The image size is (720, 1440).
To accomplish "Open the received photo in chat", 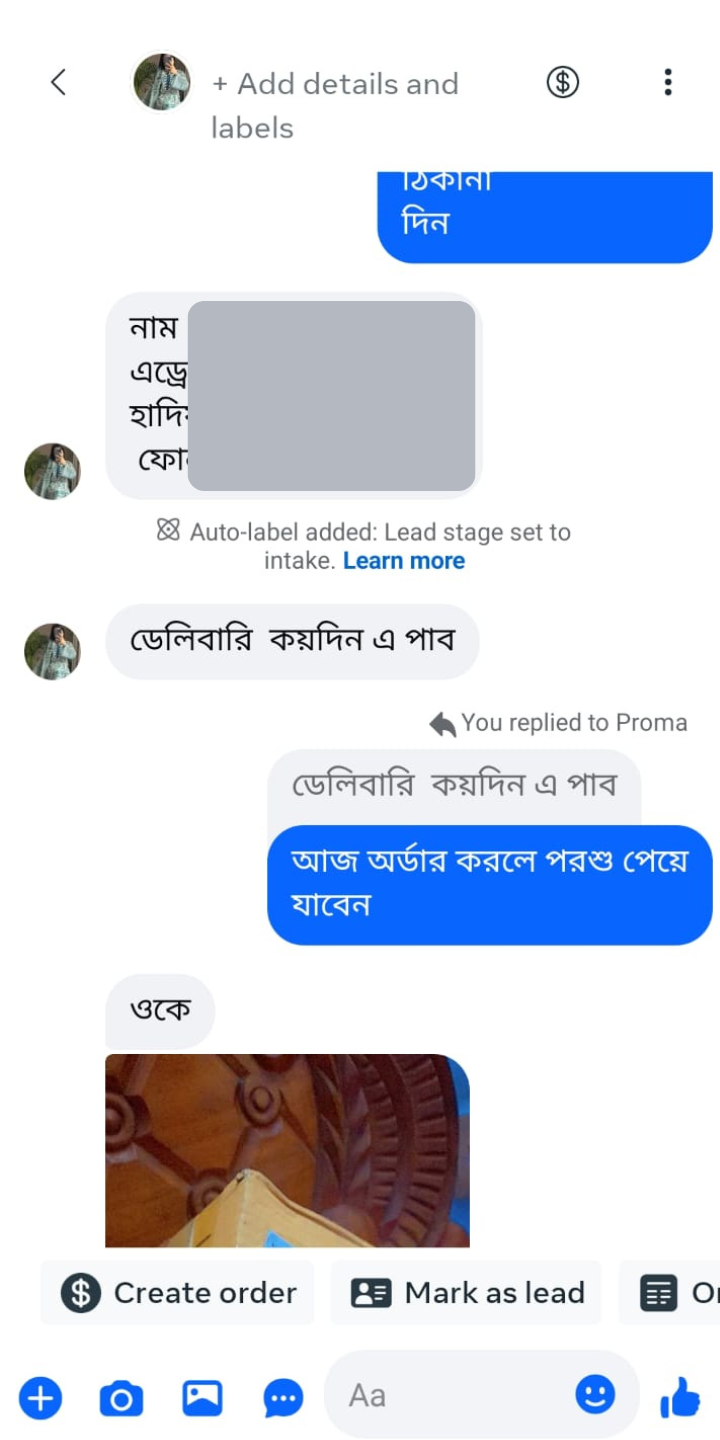I will (x=287, y=1150).
